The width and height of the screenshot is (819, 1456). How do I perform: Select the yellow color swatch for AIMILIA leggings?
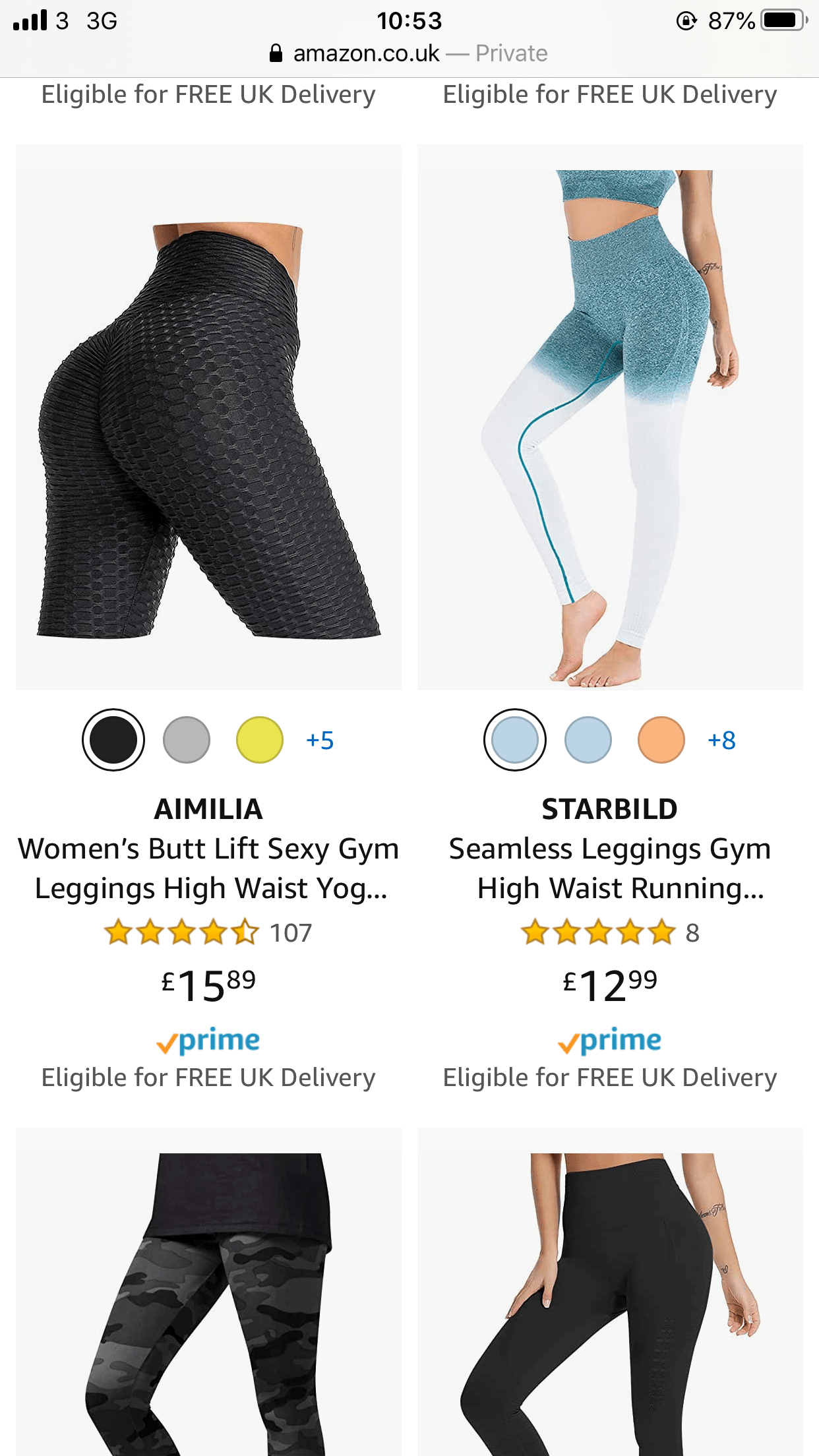click(x=260, y=740)
